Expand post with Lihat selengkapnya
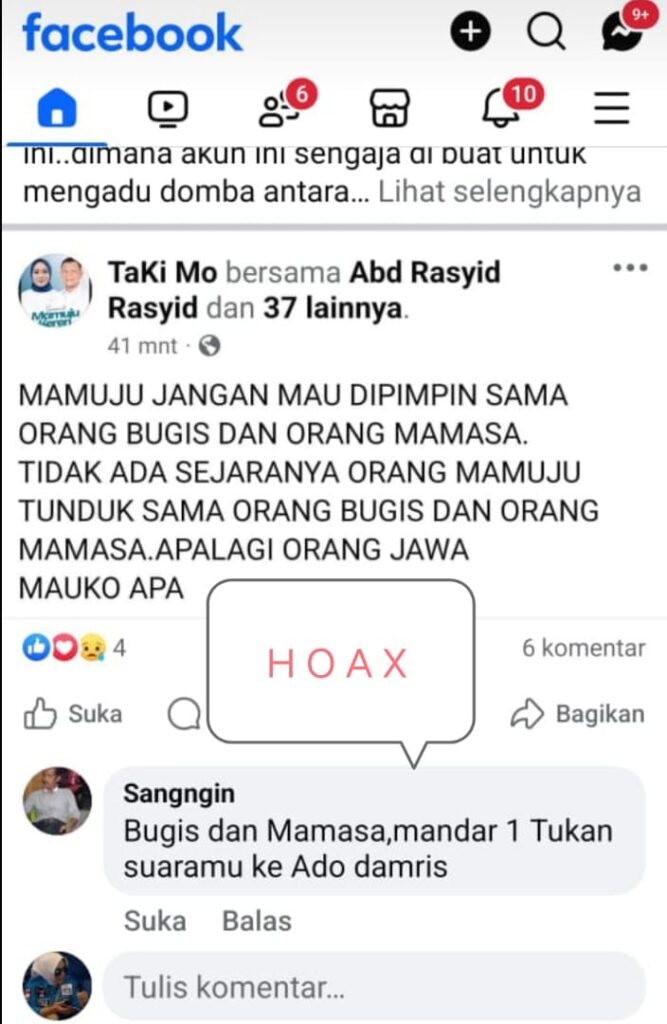This screenshot has width=667, height=1024. pos(509,192)
